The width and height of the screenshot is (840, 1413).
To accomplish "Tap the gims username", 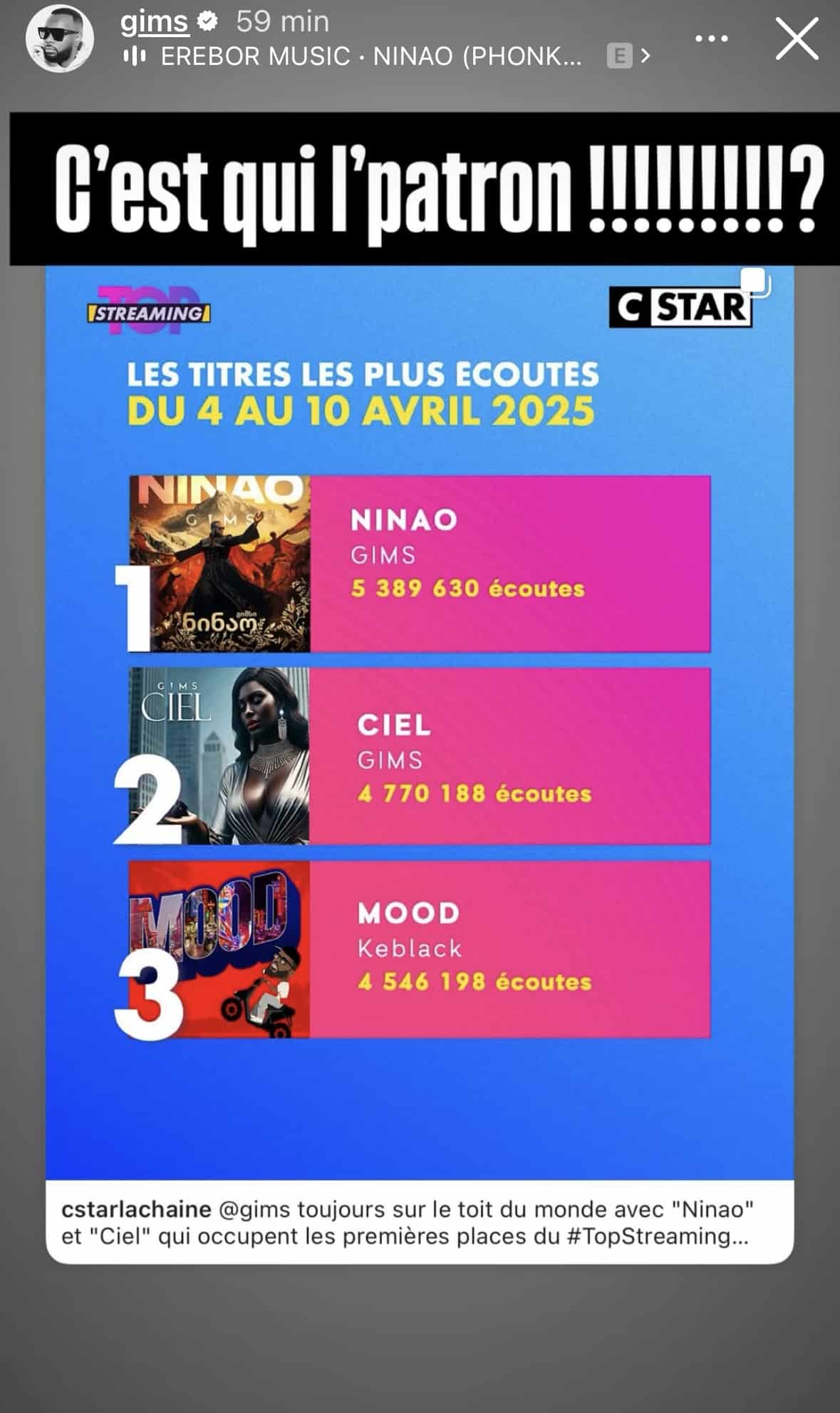I will 155,22.
